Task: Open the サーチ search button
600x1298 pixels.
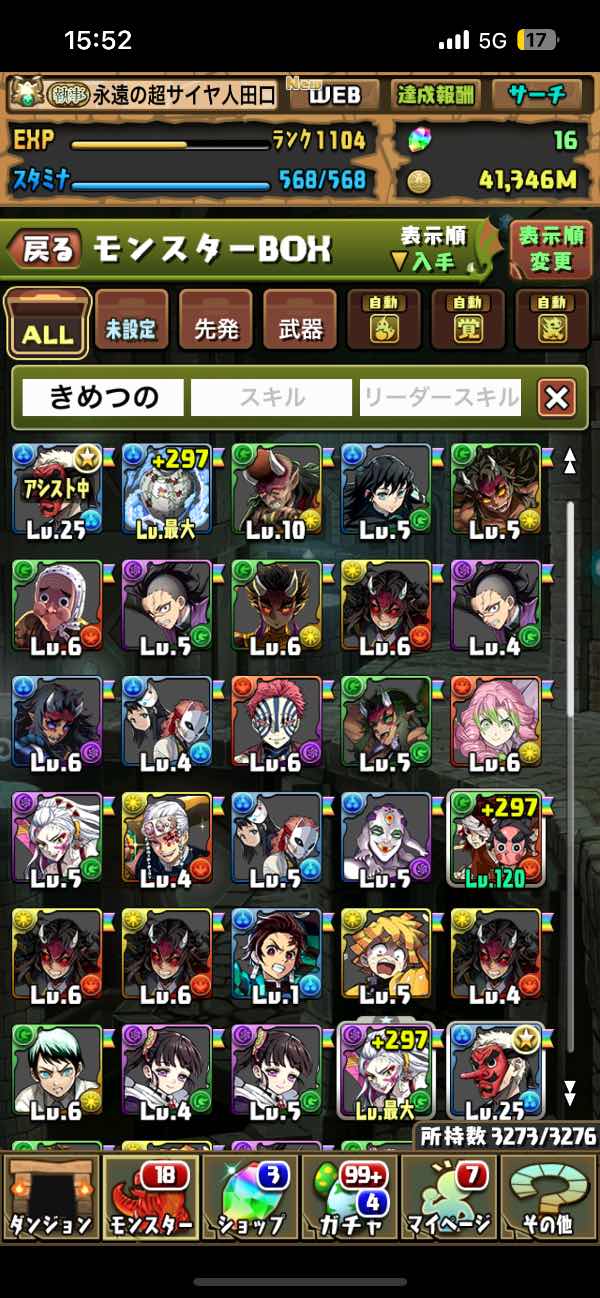Action: tap(537, 95)
